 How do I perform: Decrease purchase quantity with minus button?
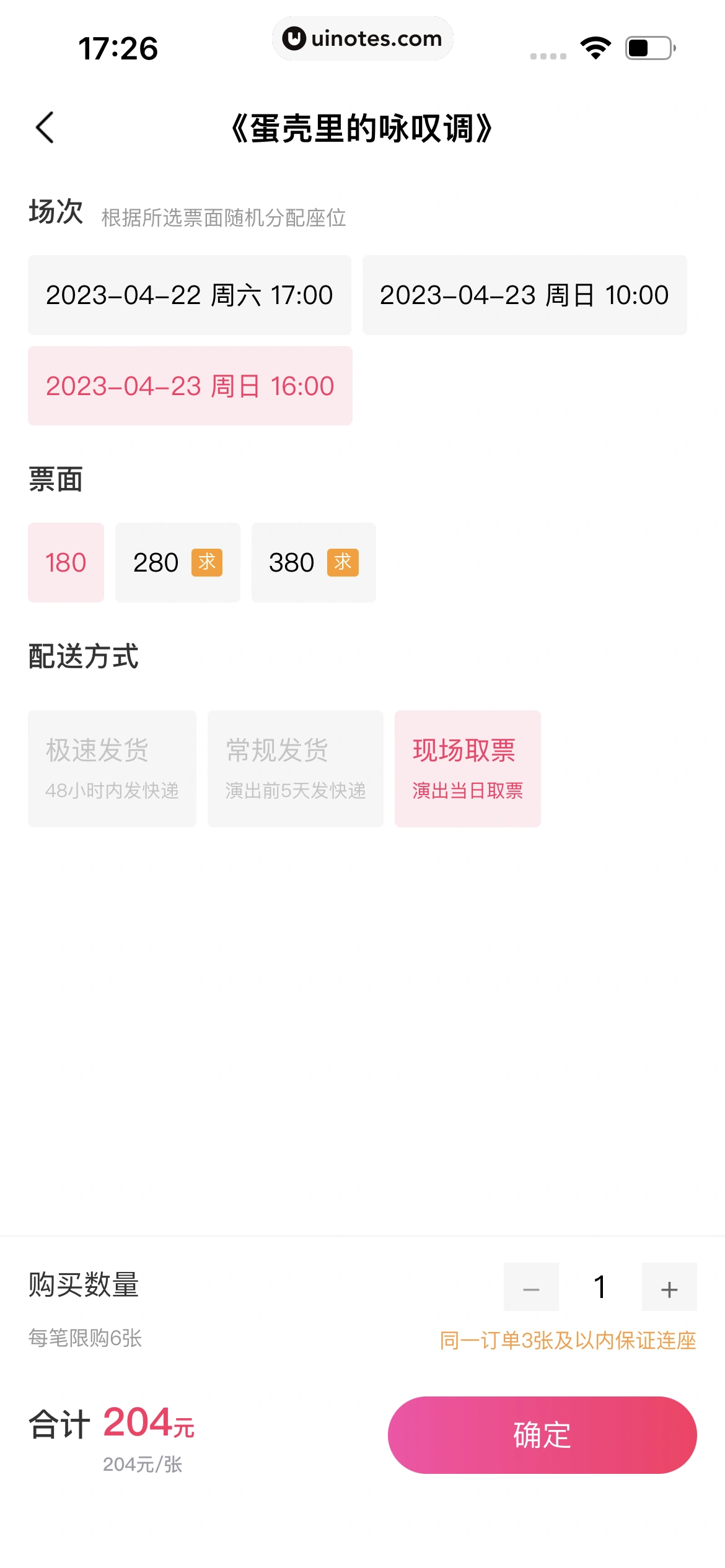tap(531, 1287)
